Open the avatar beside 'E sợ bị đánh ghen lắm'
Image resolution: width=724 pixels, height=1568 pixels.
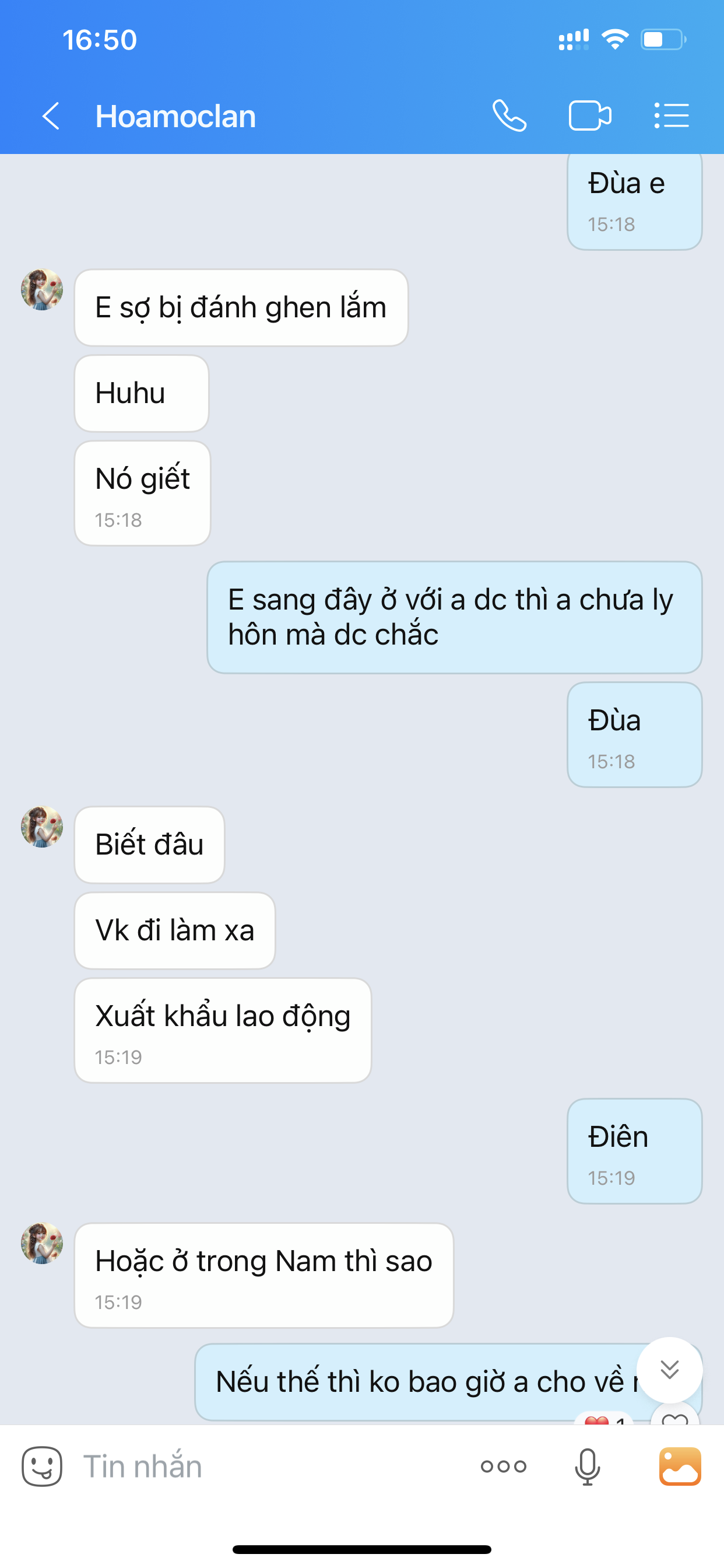click(x=42, y=290)
